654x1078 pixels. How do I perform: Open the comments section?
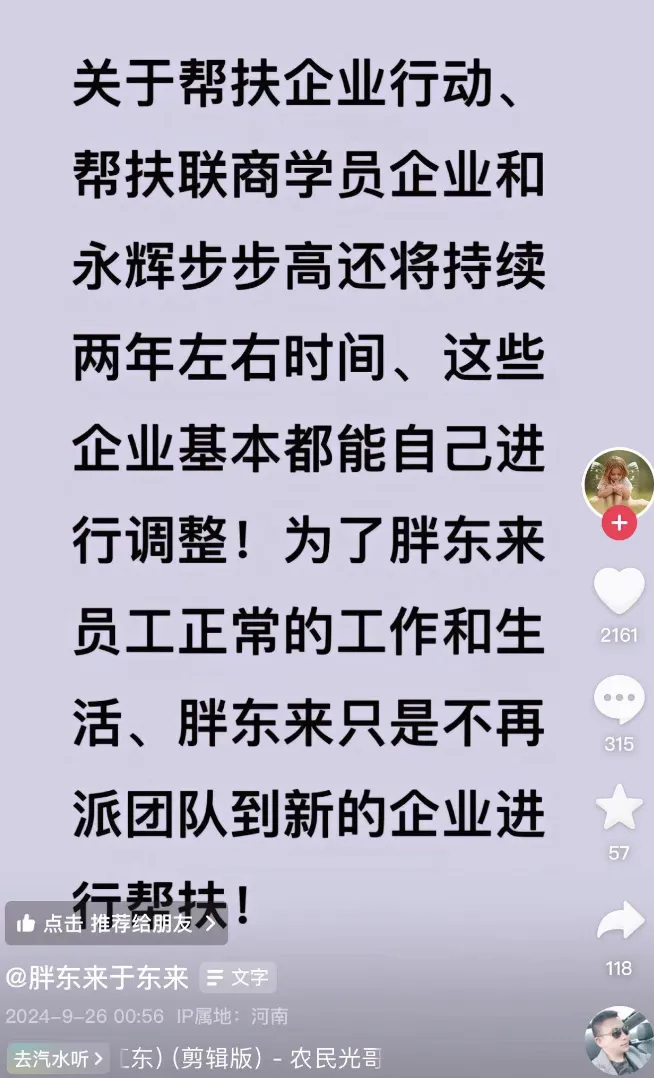coord(619,700)
